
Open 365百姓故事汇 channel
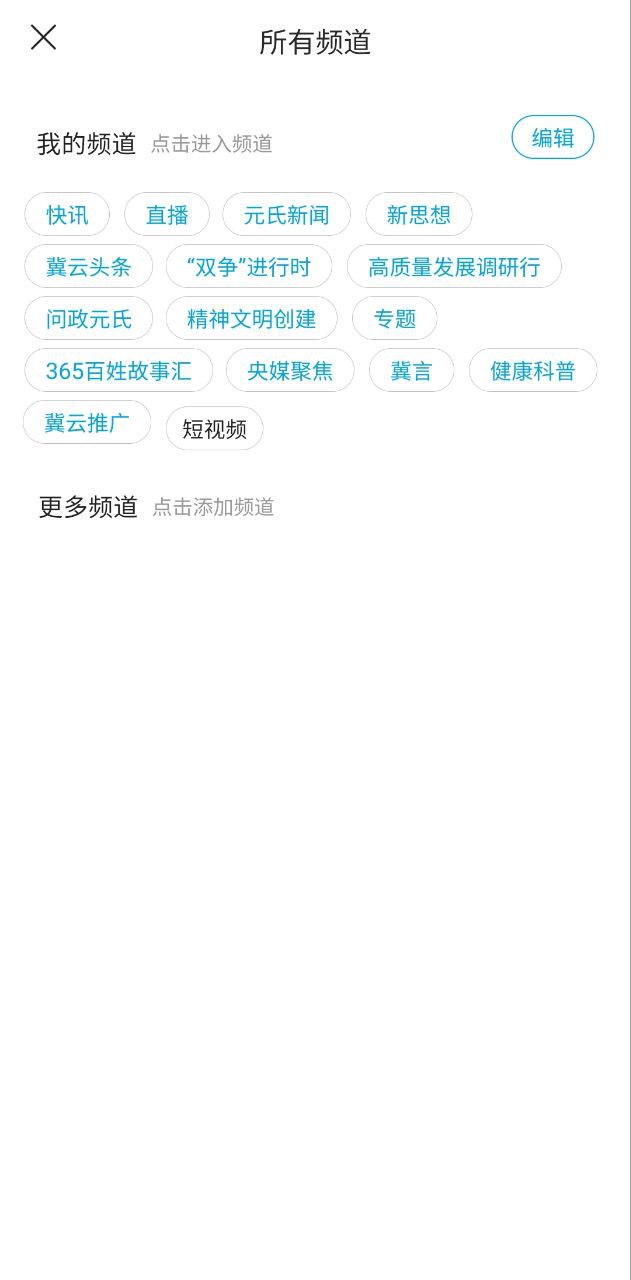[118, 370]
